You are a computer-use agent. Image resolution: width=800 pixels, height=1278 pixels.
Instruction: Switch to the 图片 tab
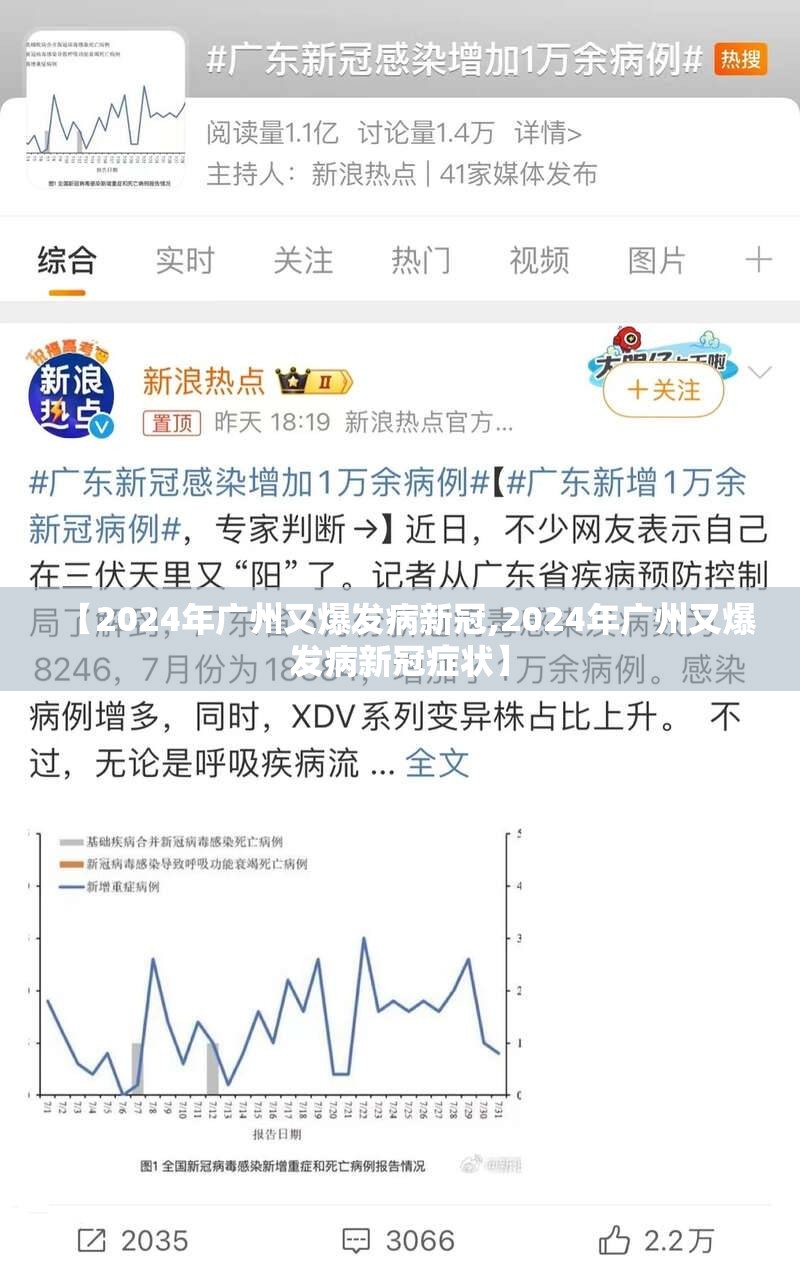coord(656,261)
